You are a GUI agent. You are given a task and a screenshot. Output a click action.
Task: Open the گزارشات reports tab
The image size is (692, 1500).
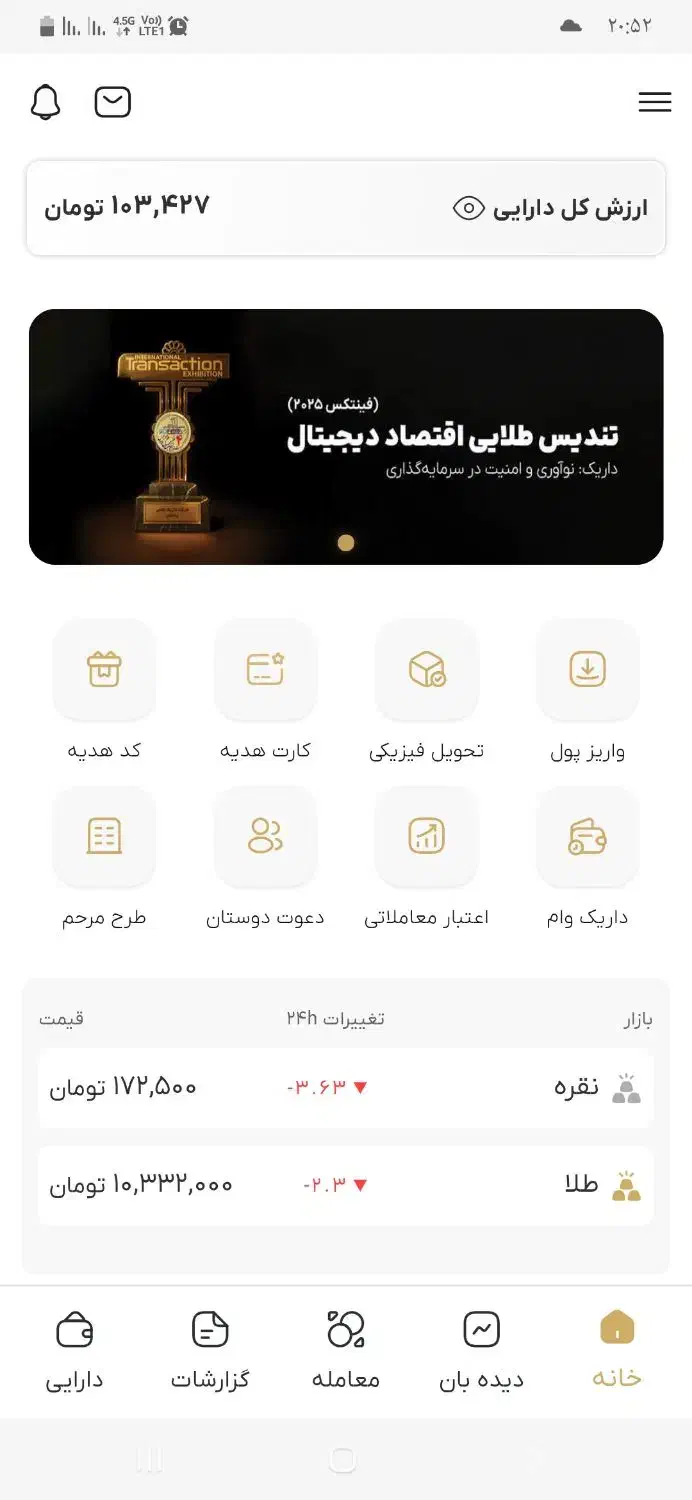[x=210, y=1349]
